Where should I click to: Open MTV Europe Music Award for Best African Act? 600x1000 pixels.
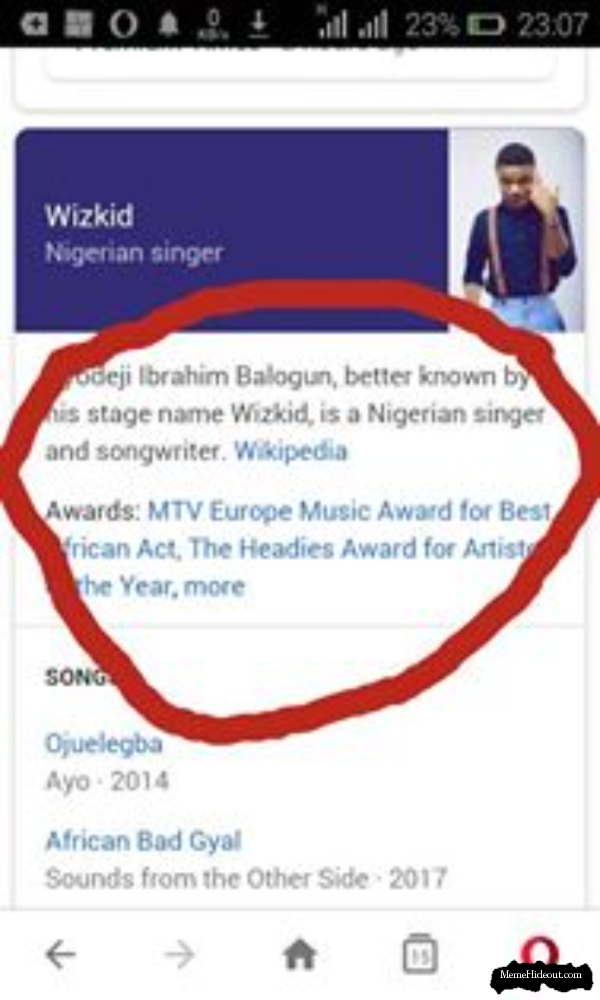349,511
